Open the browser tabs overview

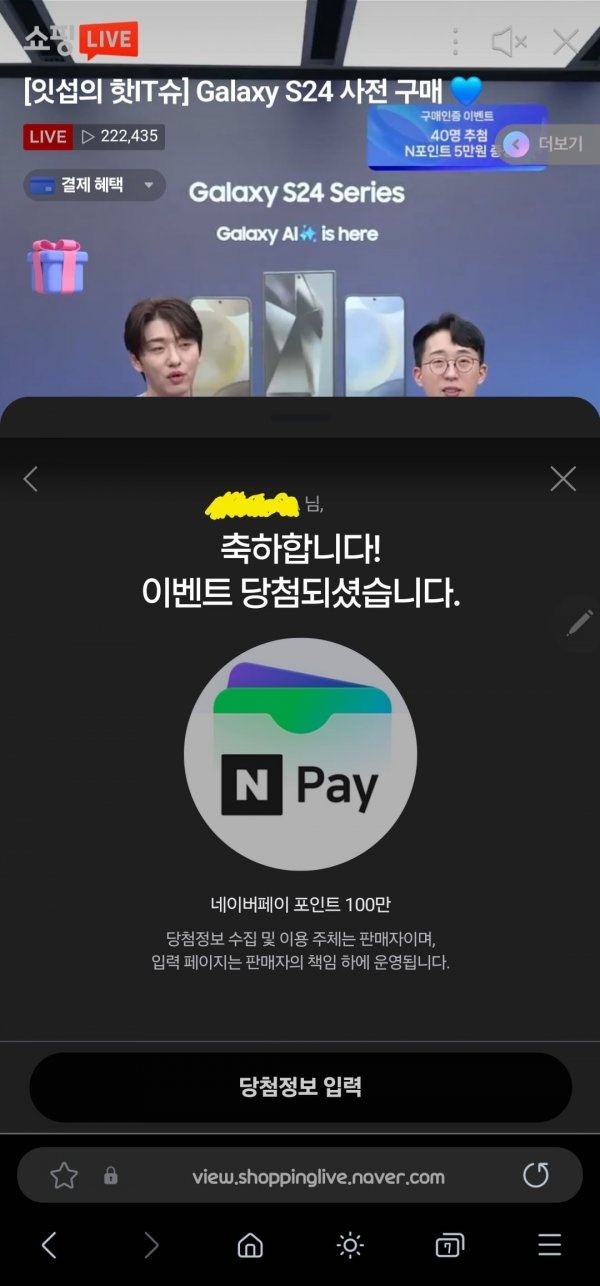pyautogui.click(x=449, y=1245)
